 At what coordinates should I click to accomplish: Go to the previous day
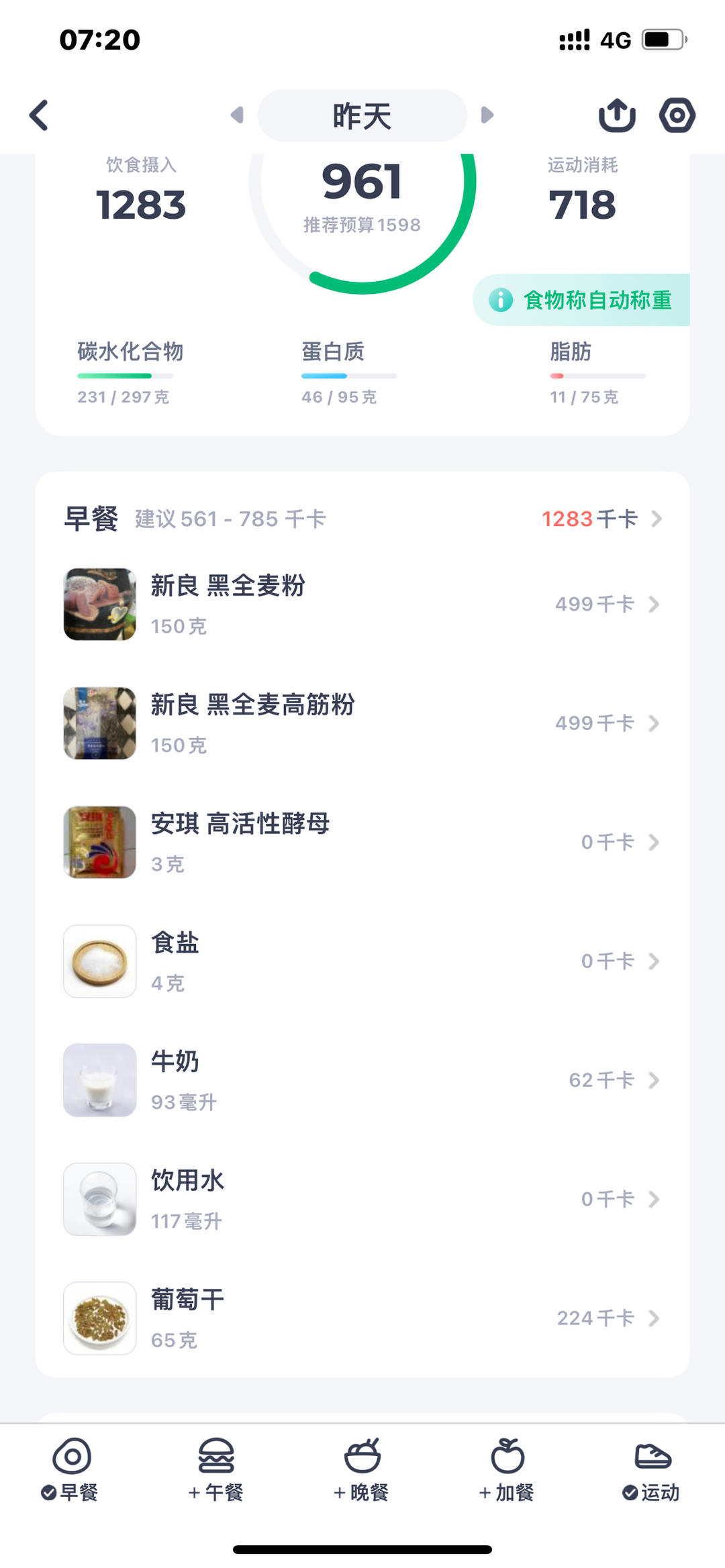[237, 115]
